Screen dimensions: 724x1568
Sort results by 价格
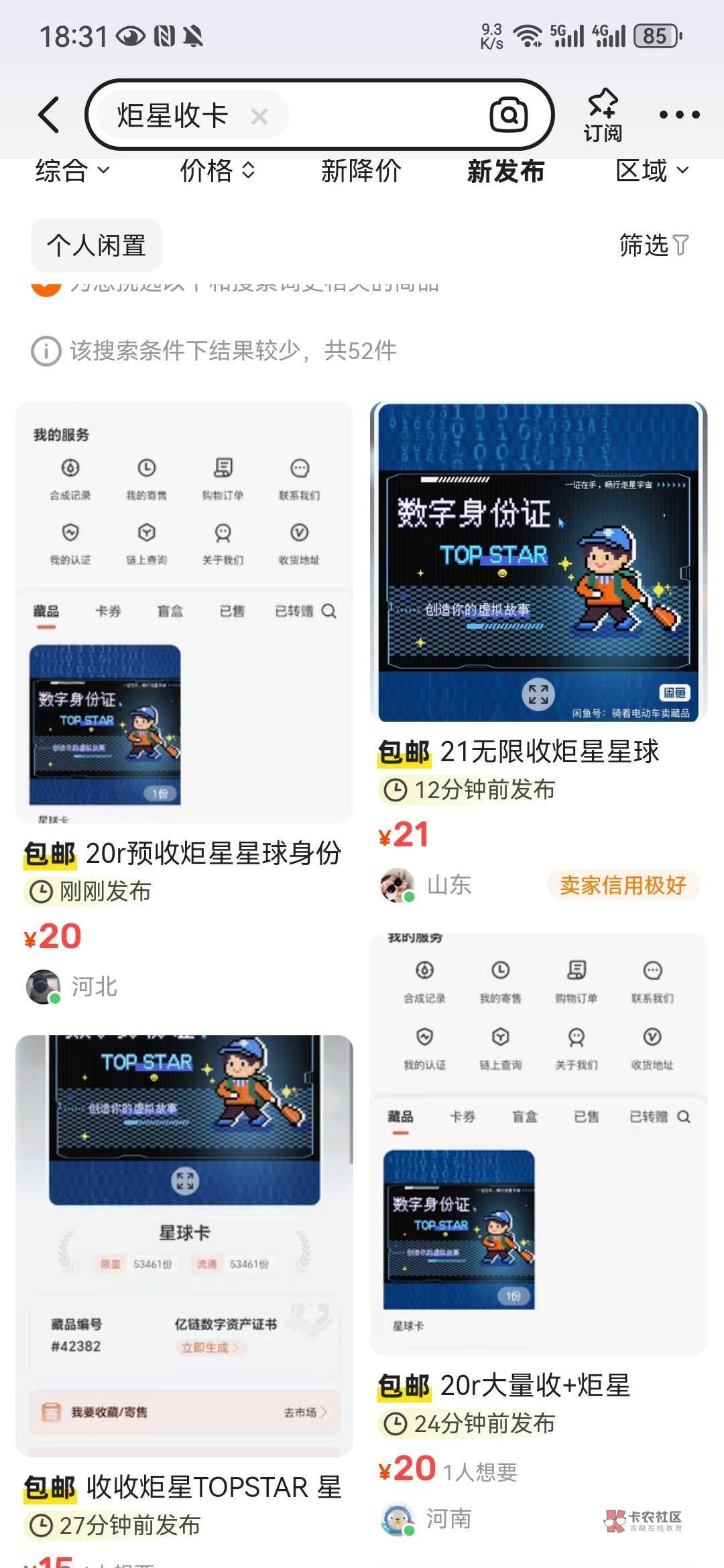pos(217,171)
